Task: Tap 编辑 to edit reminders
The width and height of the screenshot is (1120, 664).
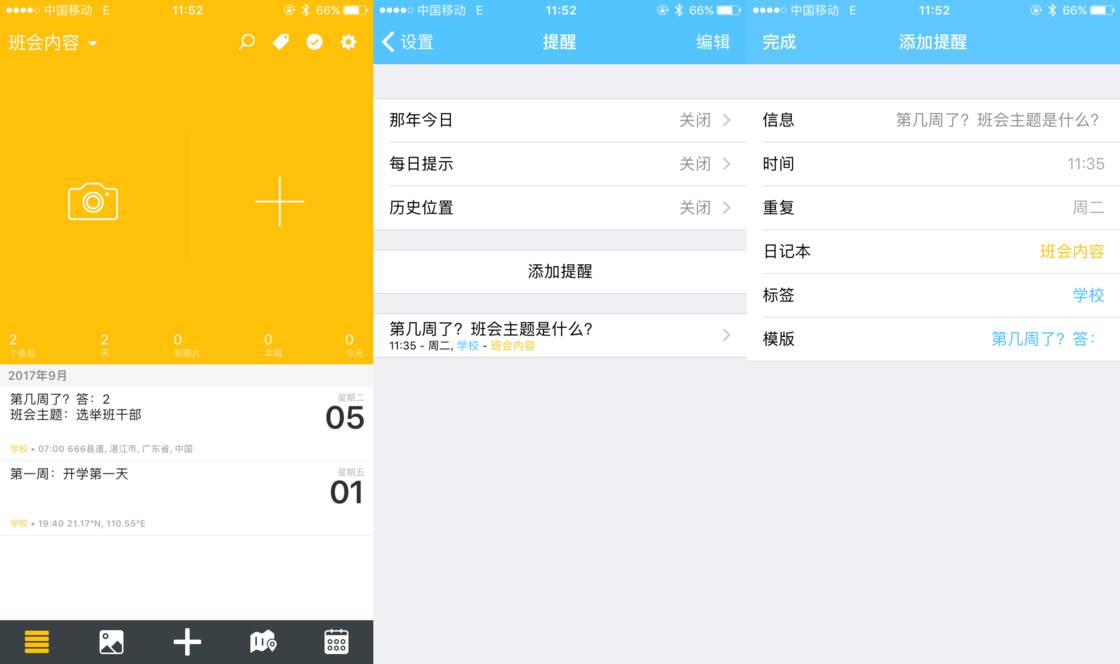Action: 713,42
